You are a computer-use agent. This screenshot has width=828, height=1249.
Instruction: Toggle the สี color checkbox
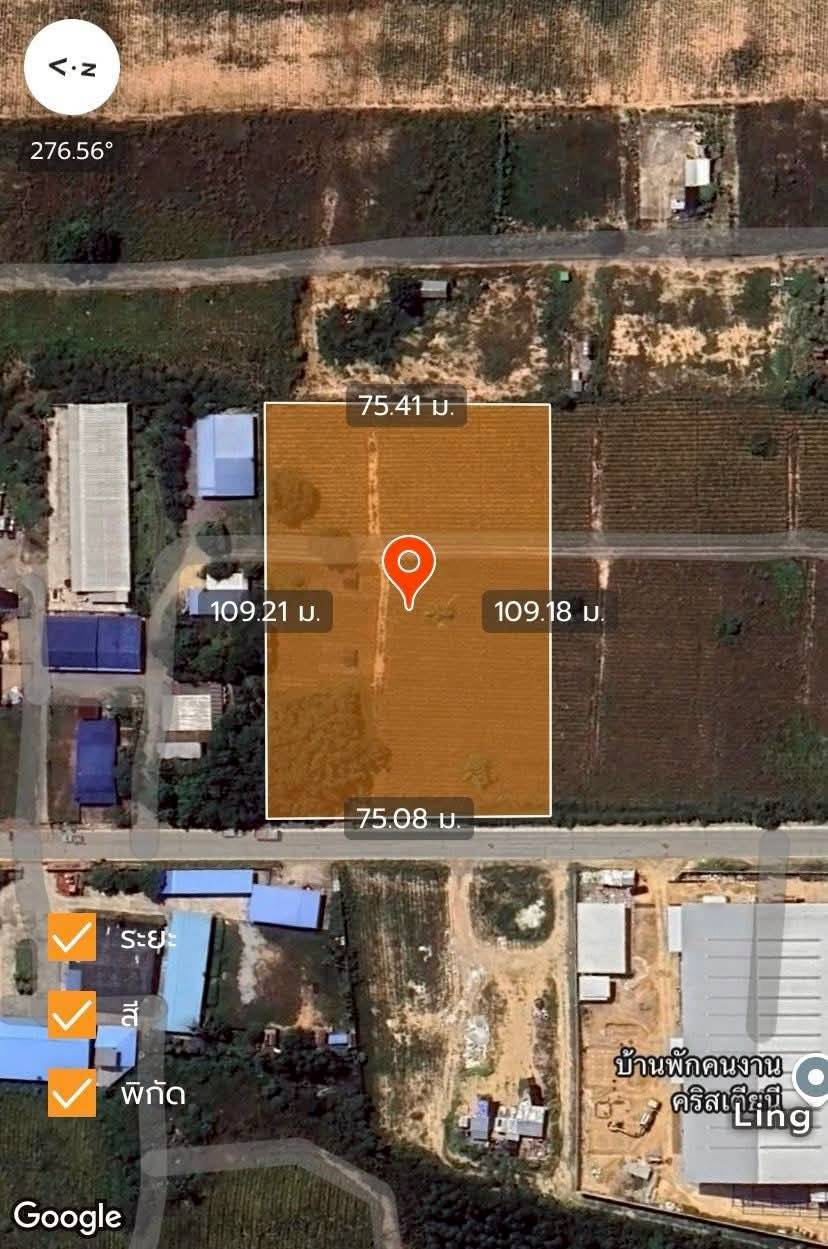click(x=72, y=1015)
